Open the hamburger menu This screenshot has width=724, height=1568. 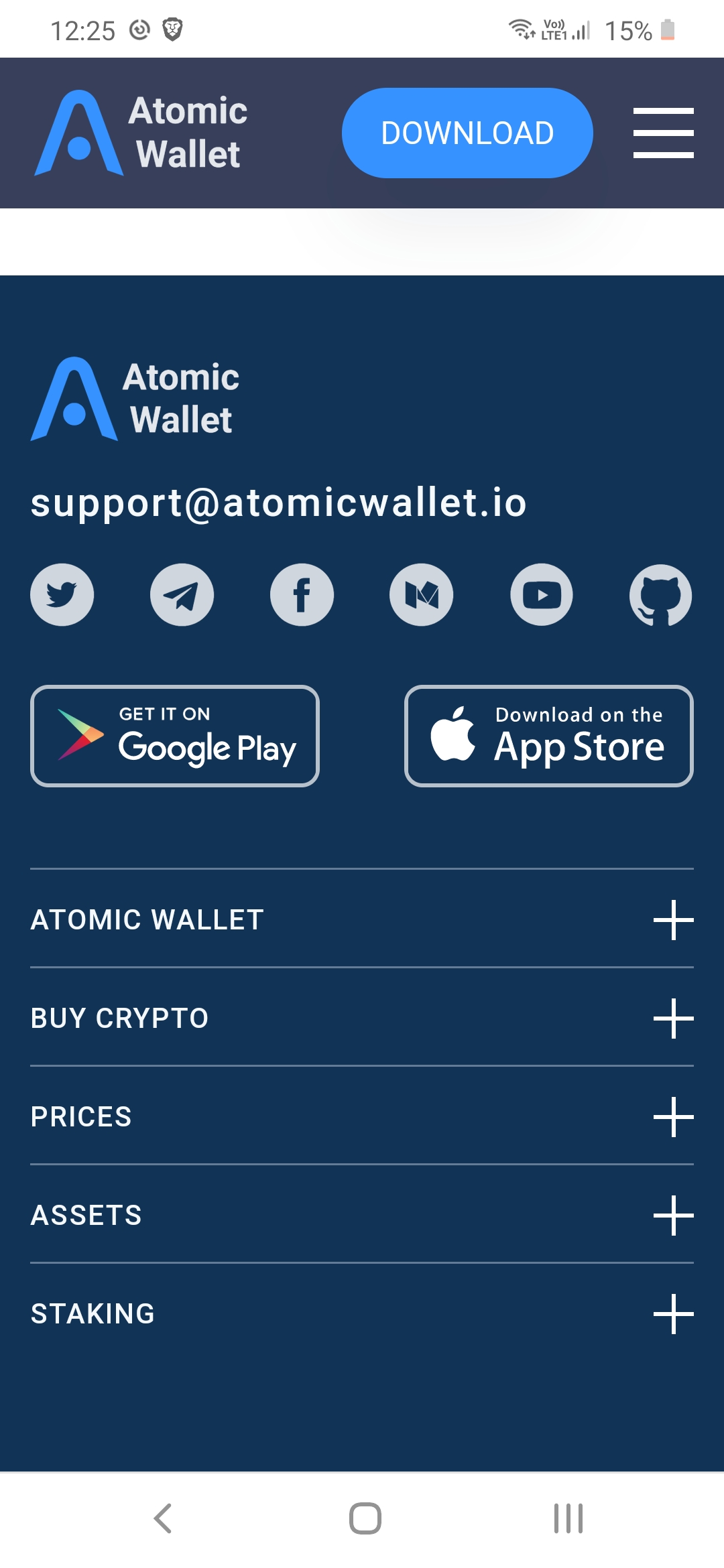(x=663, y=133)
